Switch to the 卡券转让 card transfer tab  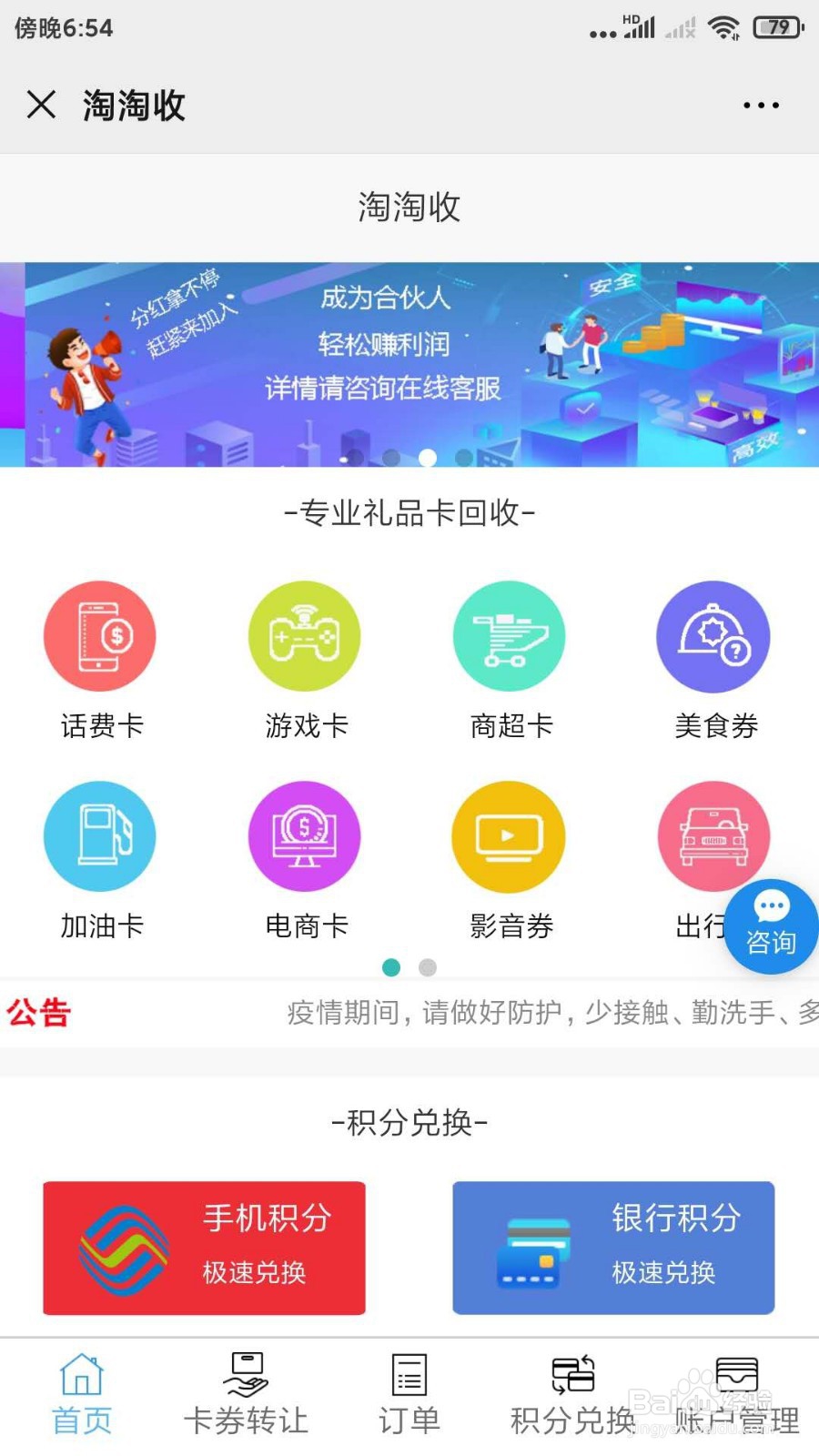(x=244, y=1390)
